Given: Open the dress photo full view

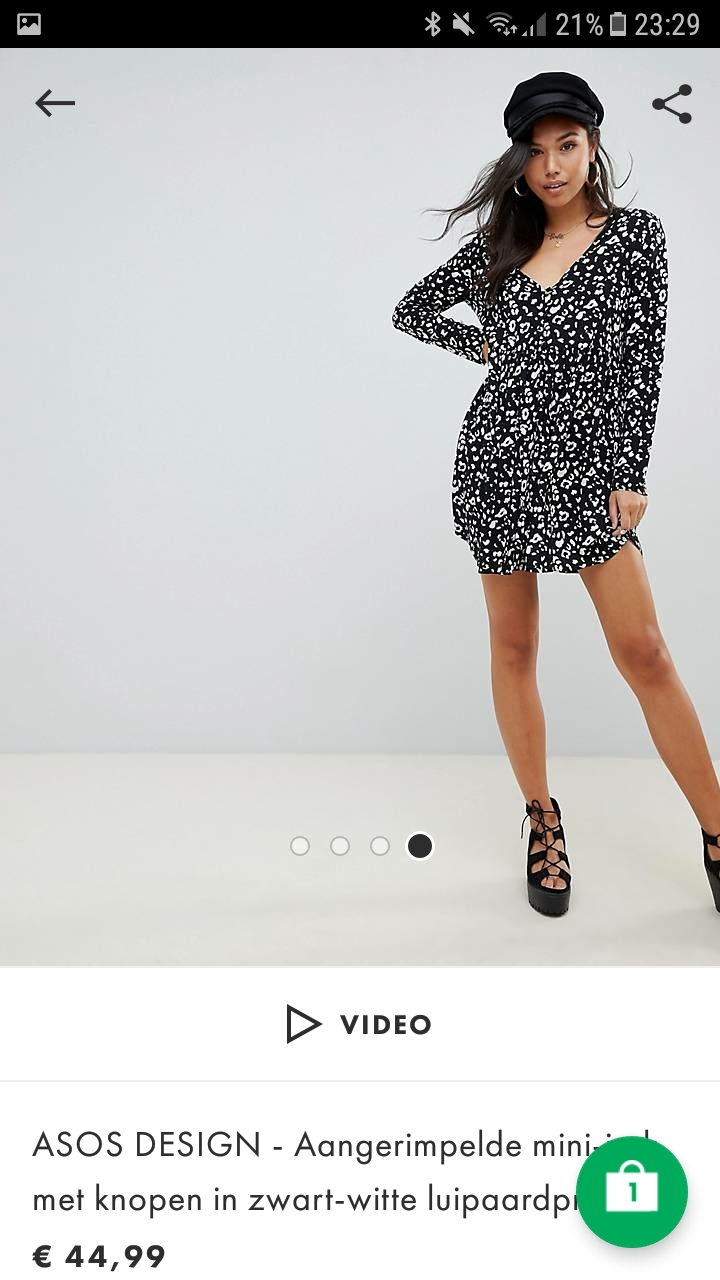Looking at the screenshot, I should click(360, 507).
